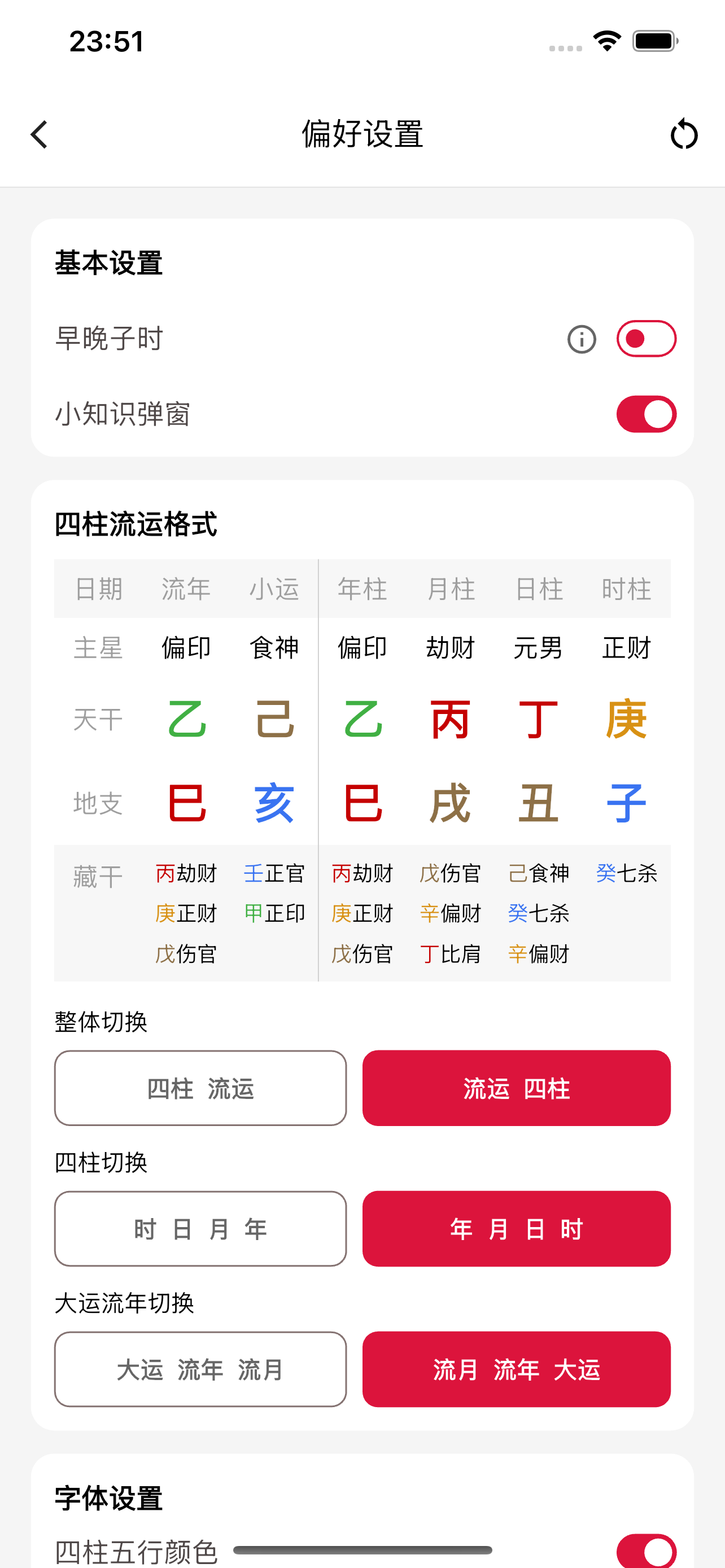Click the 字体设置 section heading

click(108, 1497)
